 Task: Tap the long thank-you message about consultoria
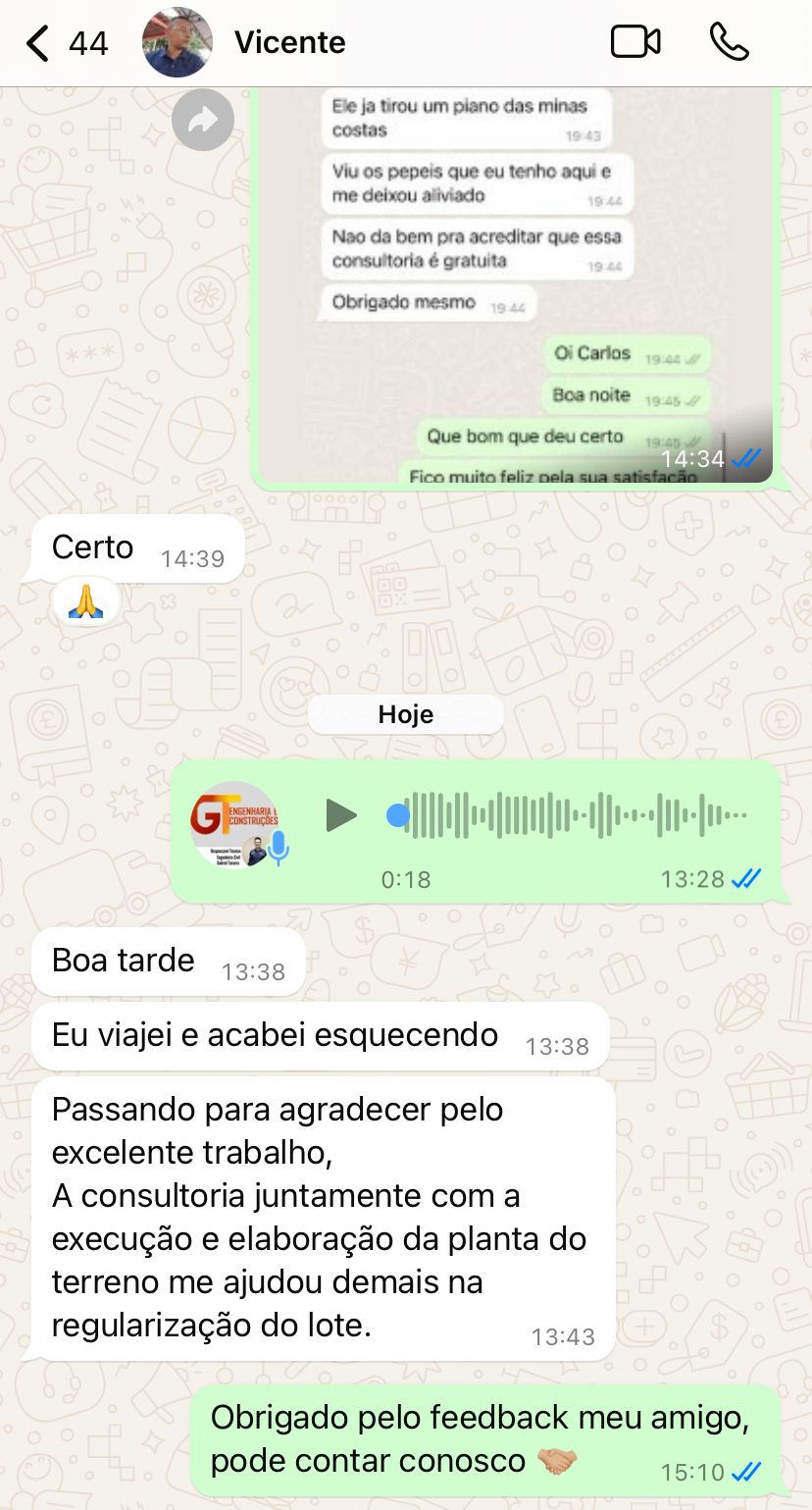point(324,1217)
